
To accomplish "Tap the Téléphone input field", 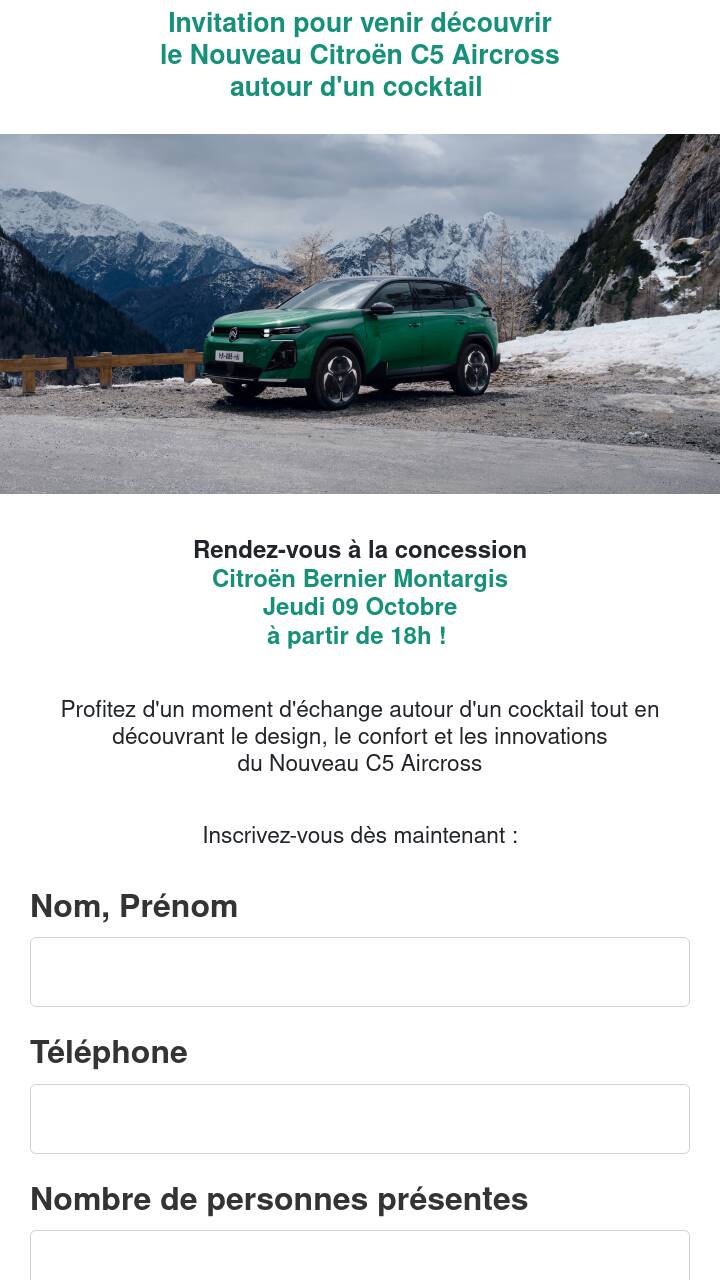I will coord(360,1119).
